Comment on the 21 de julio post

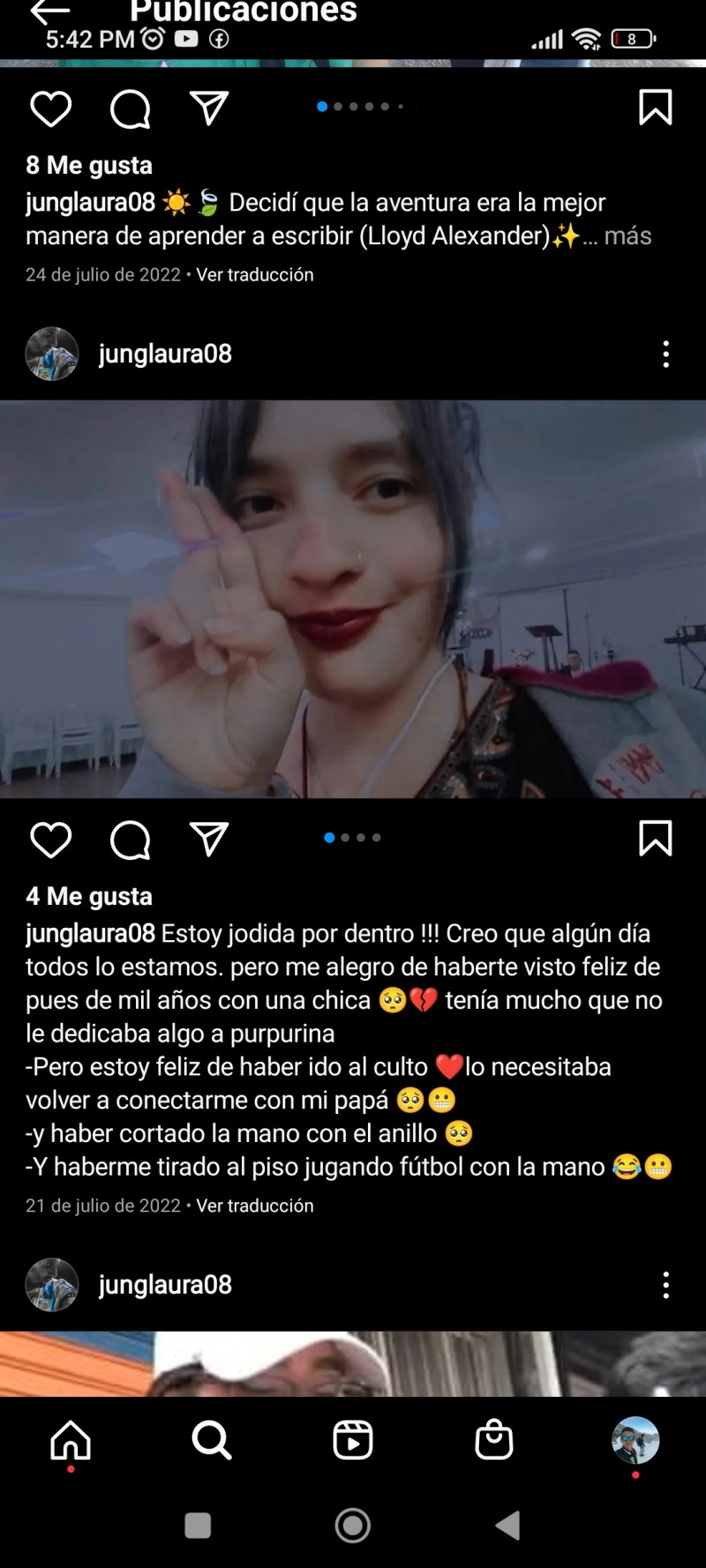[130, 840]
